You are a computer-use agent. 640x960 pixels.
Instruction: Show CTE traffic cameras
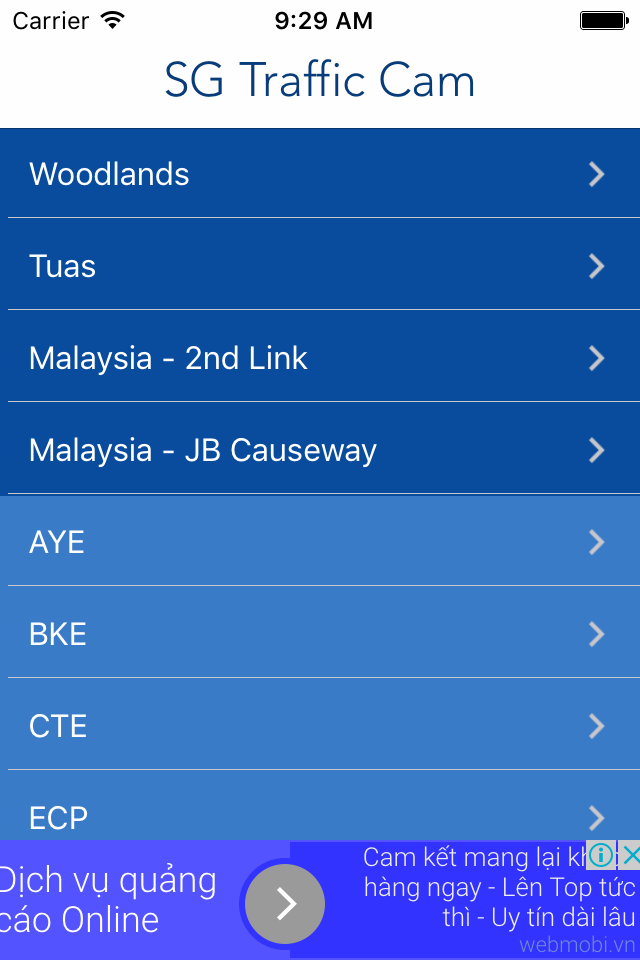coord(320,726)
